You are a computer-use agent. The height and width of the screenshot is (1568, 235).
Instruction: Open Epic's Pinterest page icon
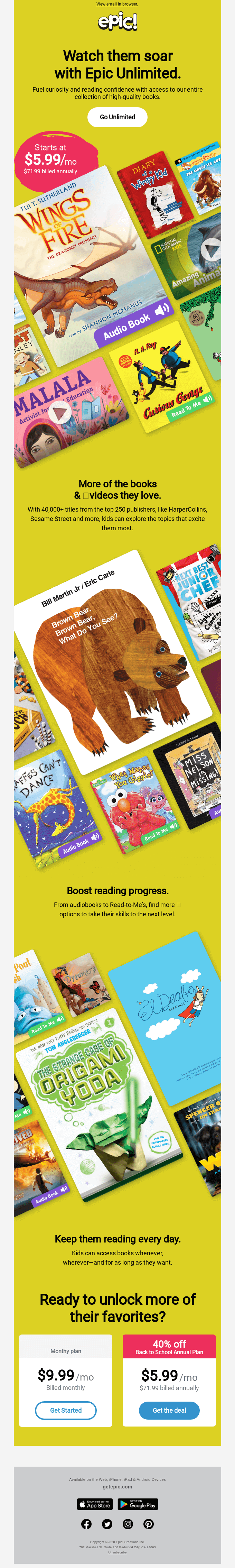click(x=149, y=1524)
